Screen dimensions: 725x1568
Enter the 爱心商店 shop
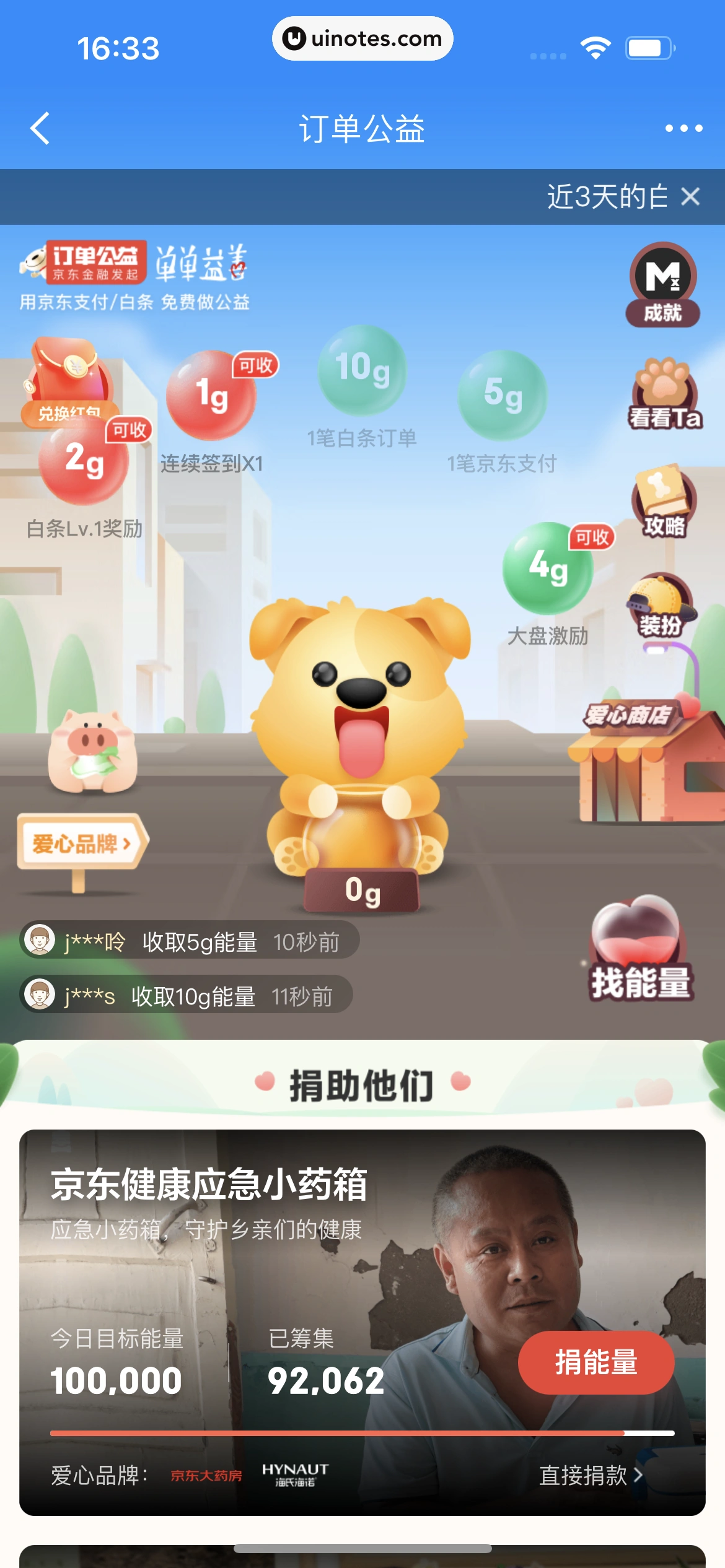(x=644, y=762)
